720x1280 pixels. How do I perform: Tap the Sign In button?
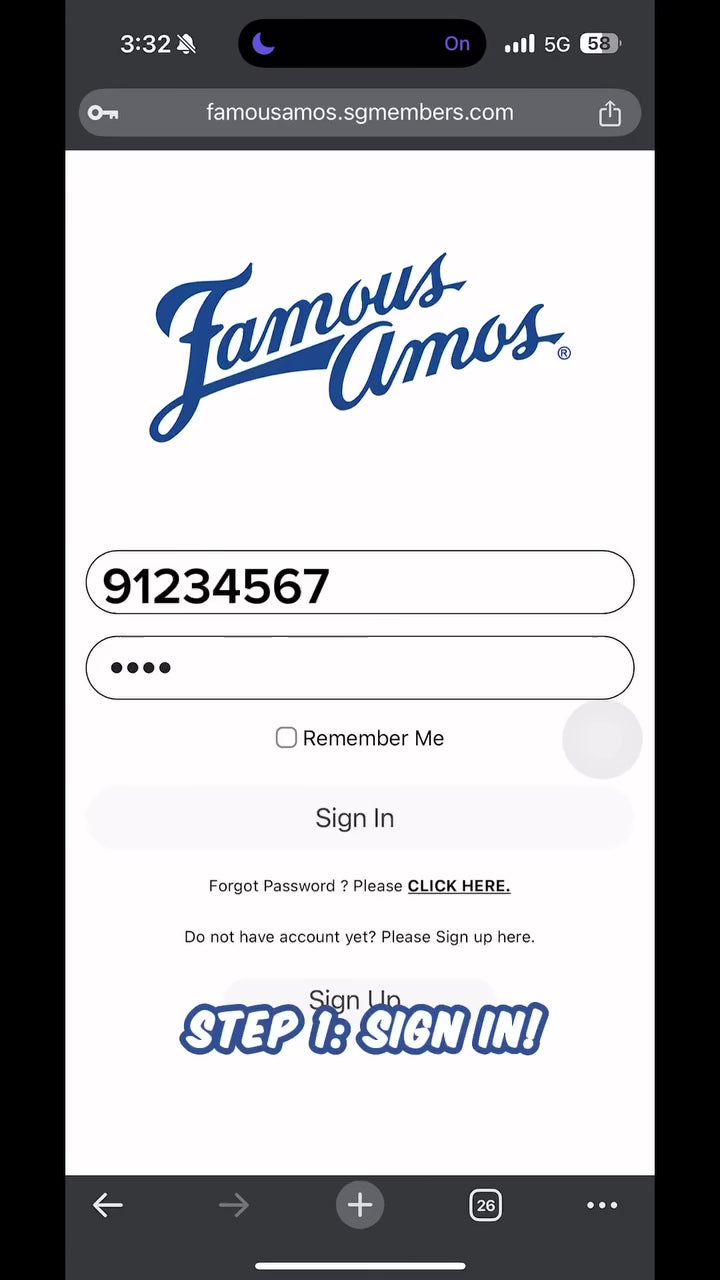[x=357, y=818]
